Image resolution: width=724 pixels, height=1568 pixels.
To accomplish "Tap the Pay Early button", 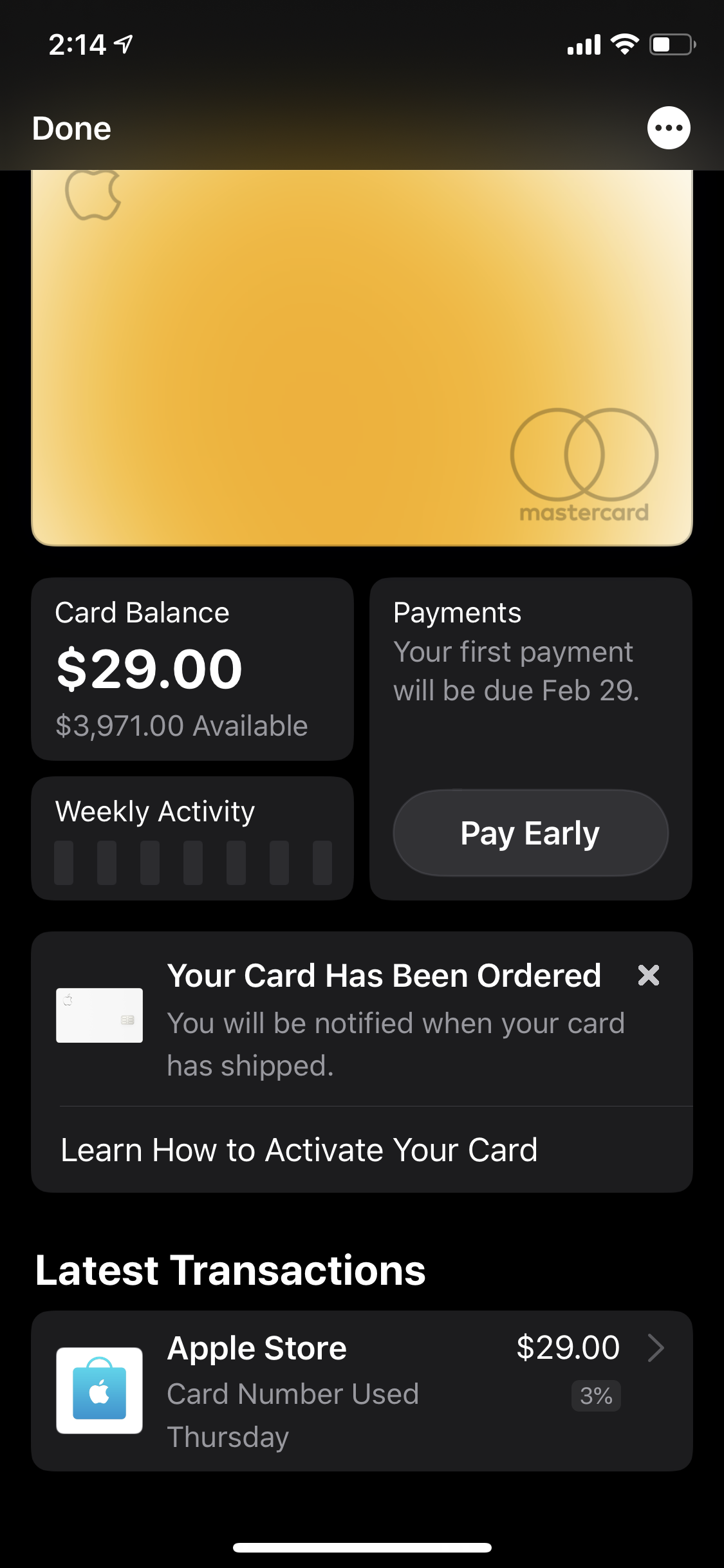I will (x=530, y=833).
